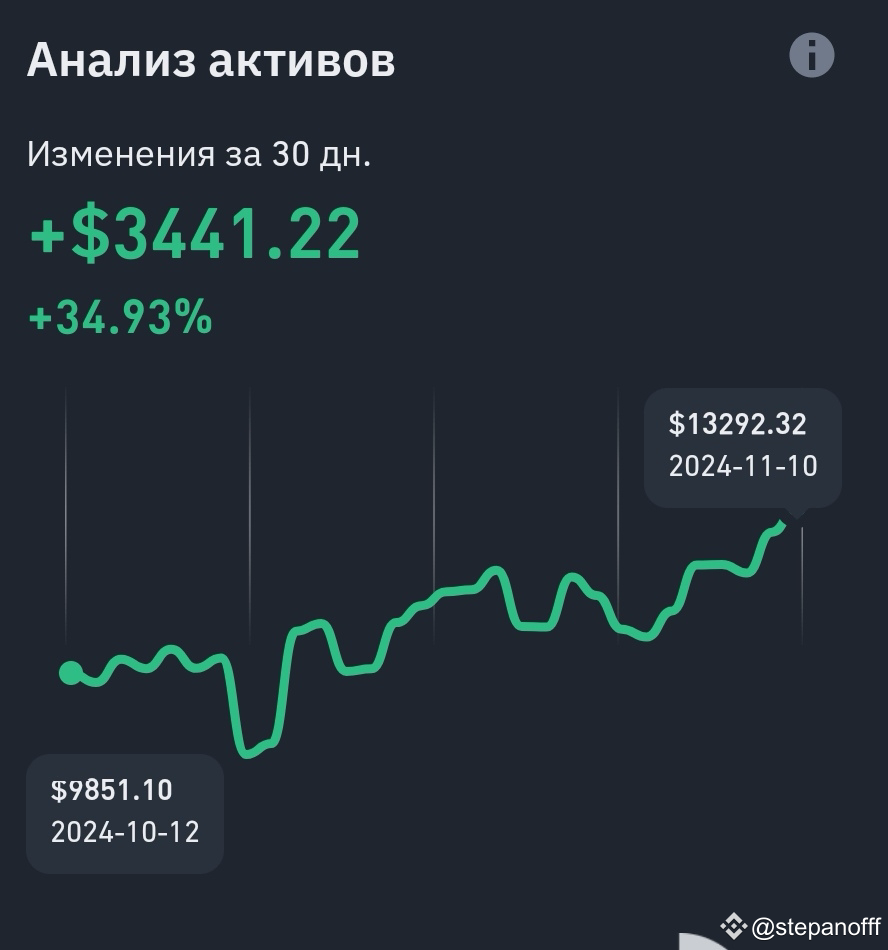Toggle the $13292.32 tooltip bubble
Screen dimensions: 888x950
point(743,446)
